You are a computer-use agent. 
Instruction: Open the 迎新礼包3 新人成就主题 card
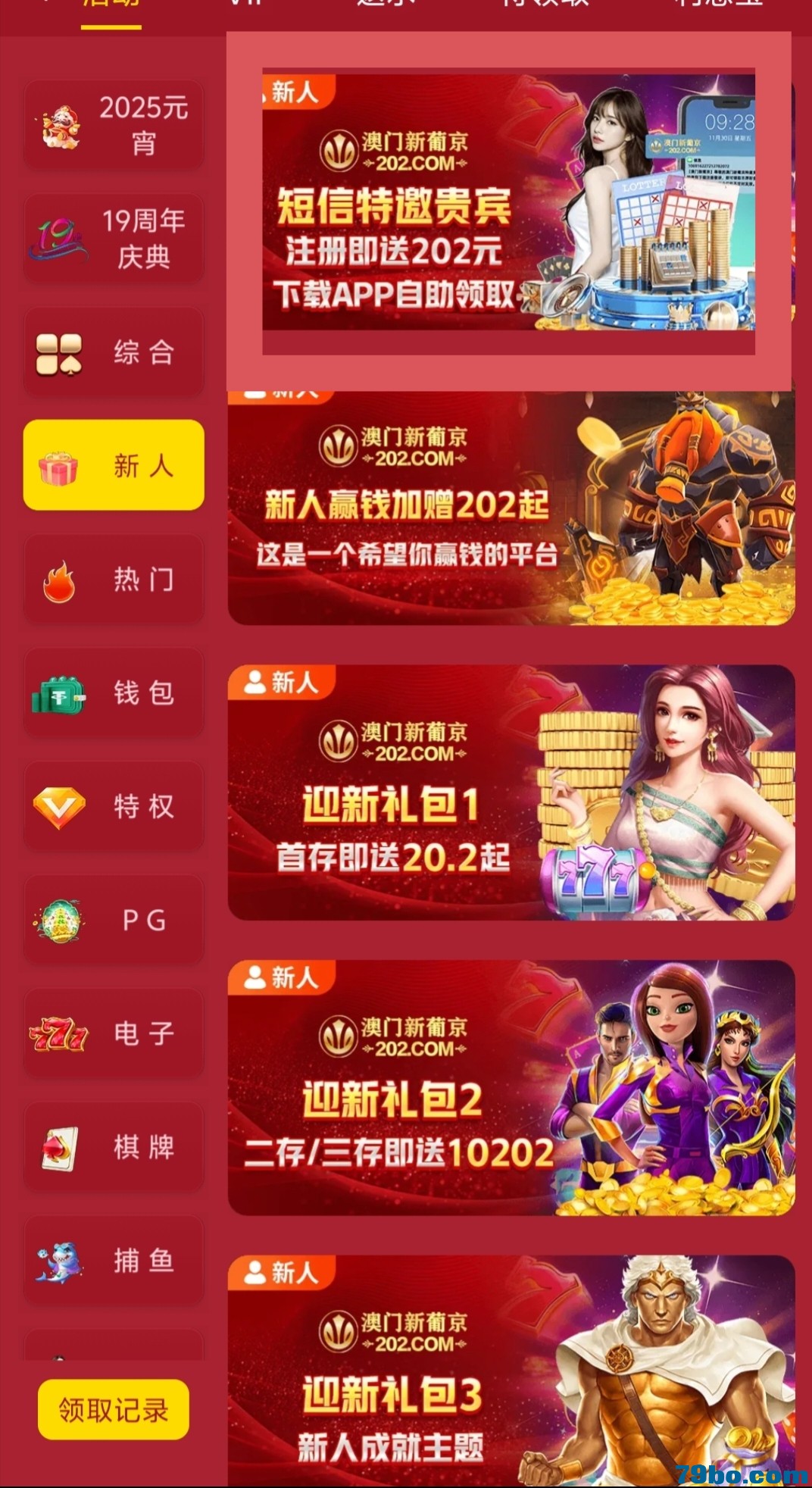[x=511, y=1371]
